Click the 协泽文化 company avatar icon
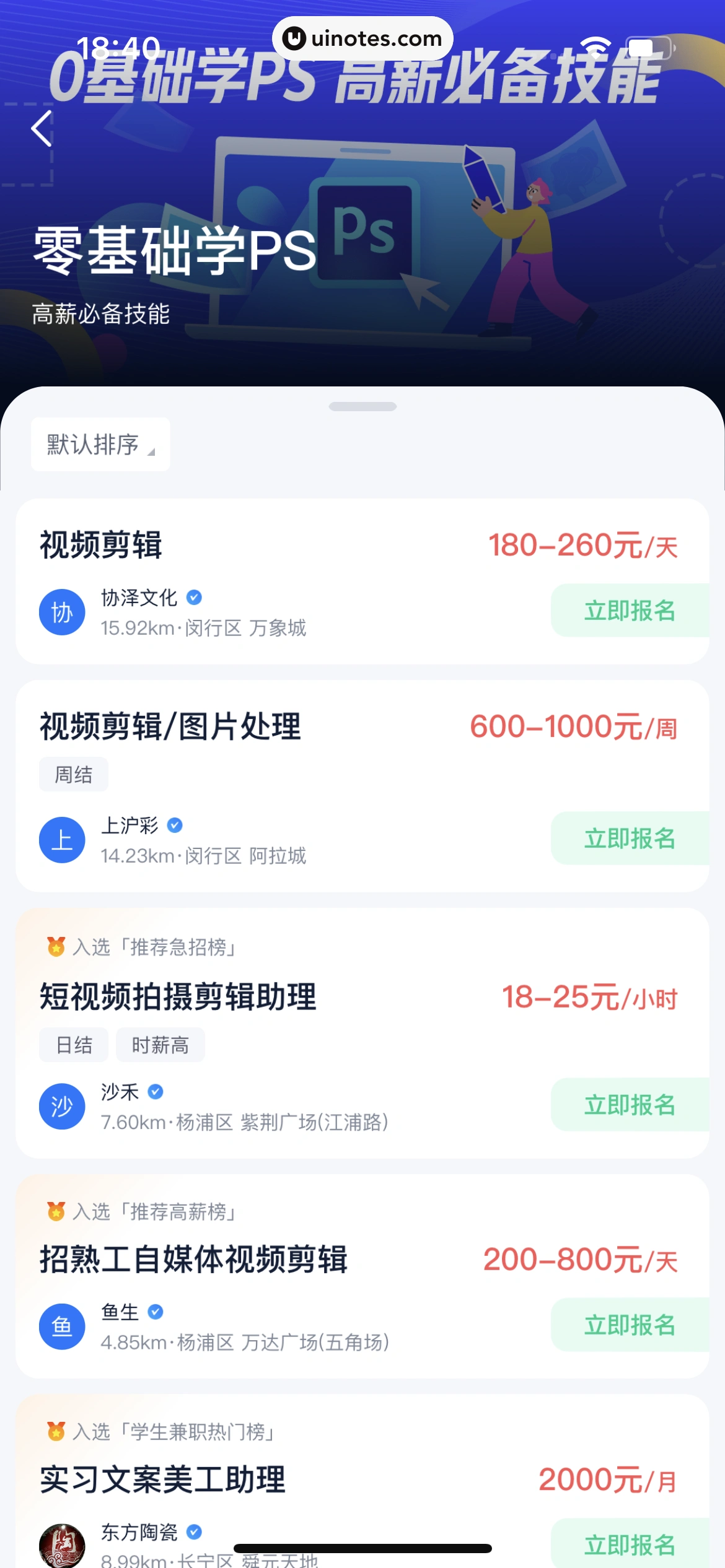This screenshot has width=725, height=1568. pos(62,612)
